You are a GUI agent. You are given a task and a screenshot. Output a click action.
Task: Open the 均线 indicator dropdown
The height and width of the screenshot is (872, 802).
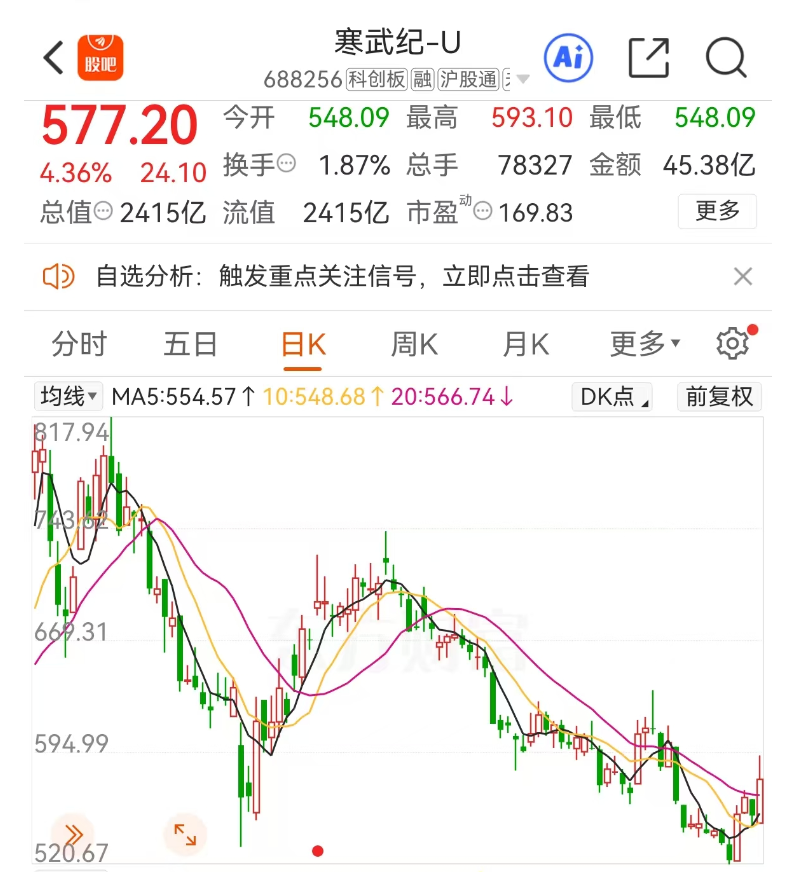(69, 397)
